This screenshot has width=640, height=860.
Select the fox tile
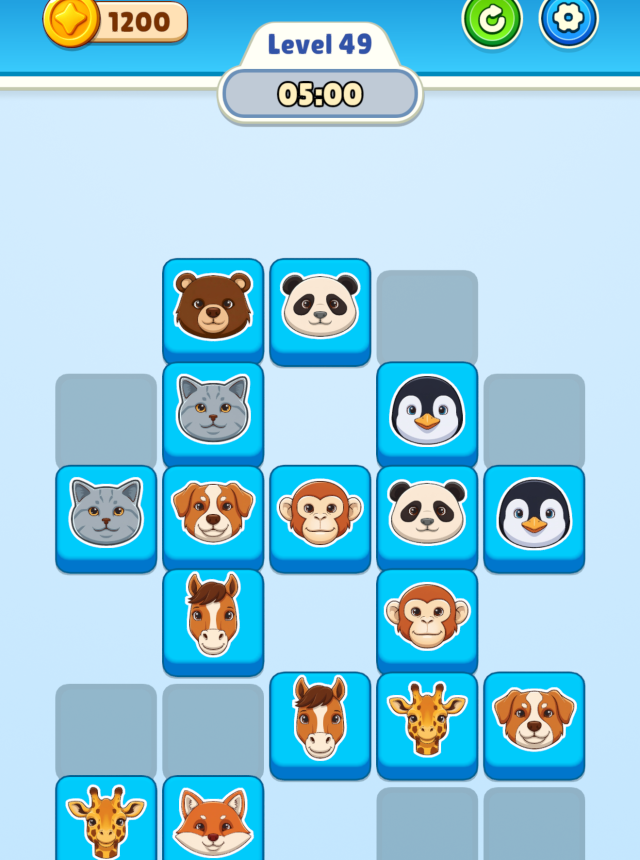coord(213,820)
